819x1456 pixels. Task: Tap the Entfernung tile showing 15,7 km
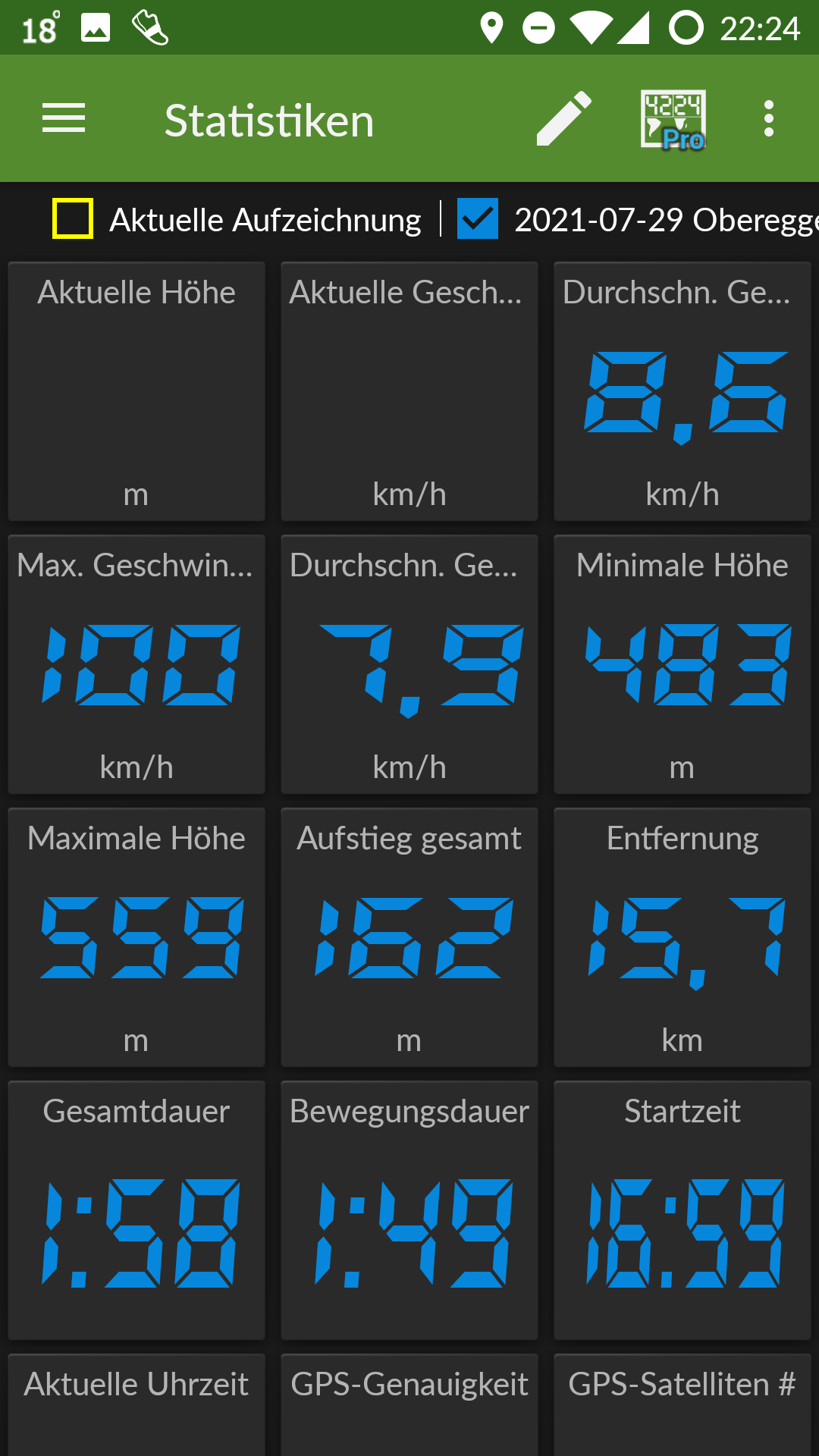682,937
